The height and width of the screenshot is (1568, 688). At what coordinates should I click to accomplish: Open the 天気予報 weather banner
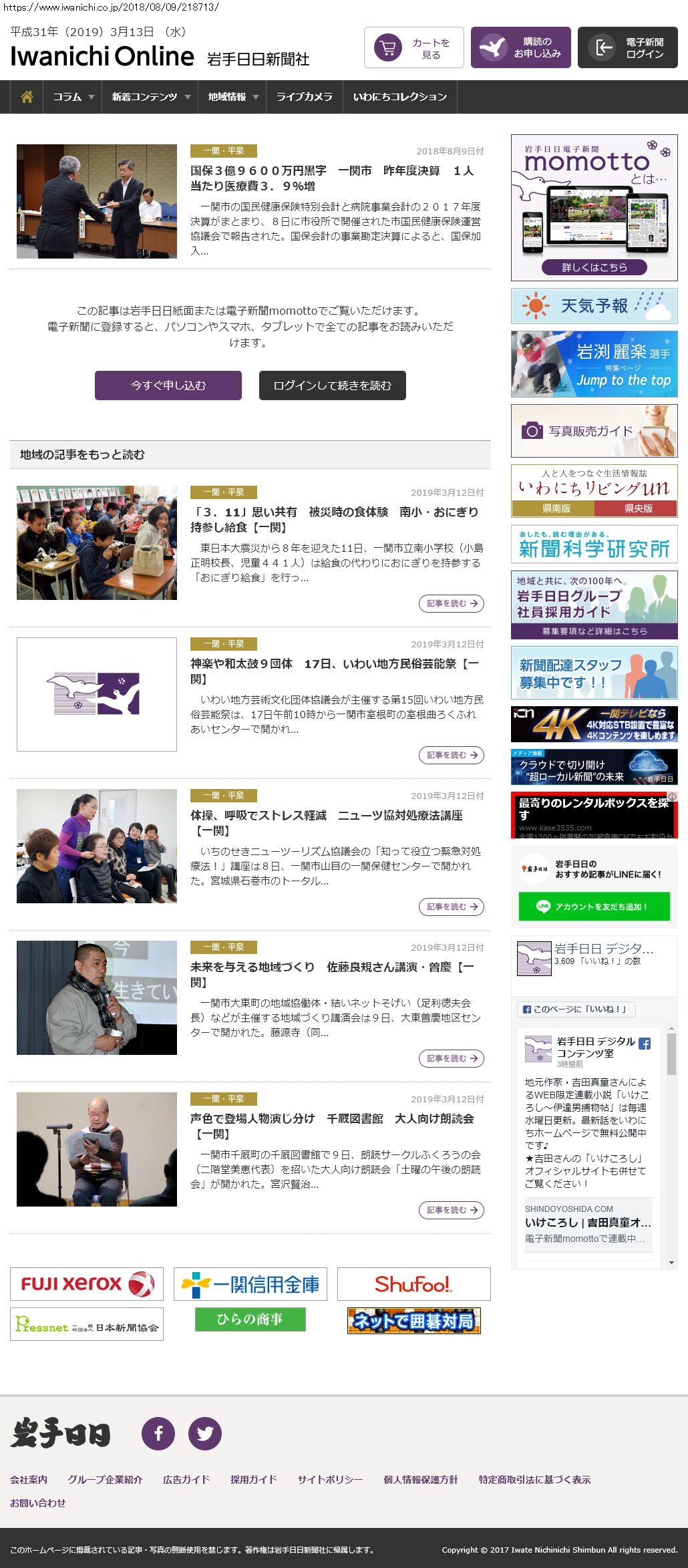594,306
